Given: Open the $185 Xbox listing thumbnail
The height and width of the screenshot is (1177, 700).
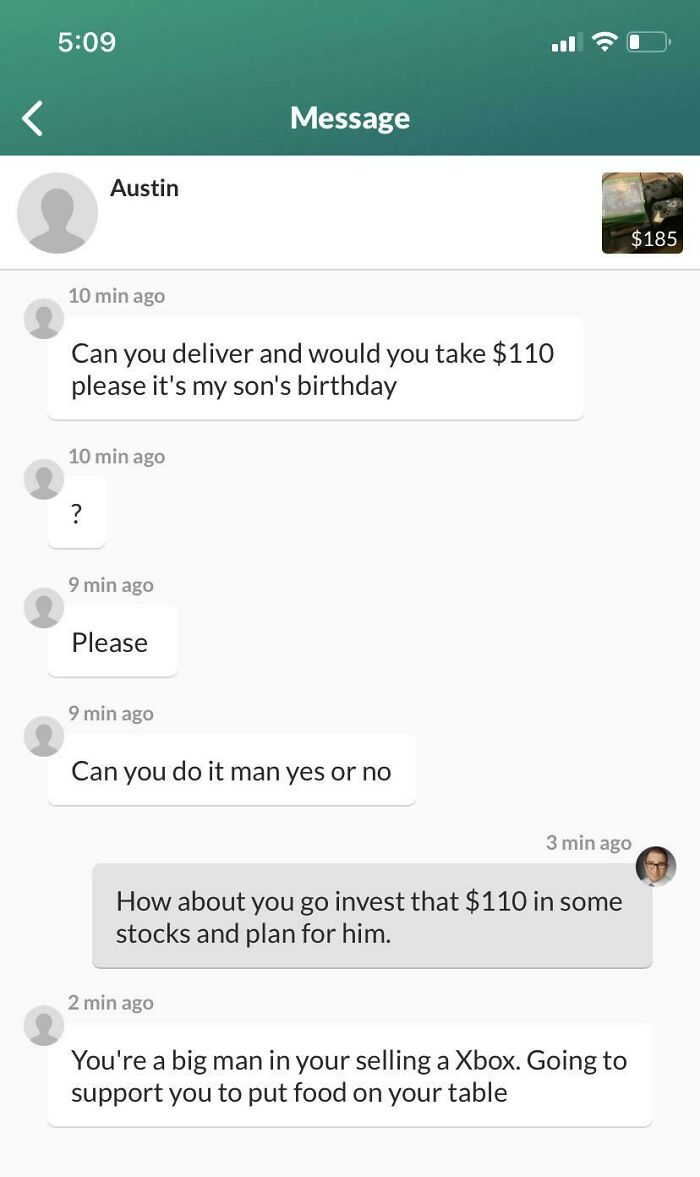Looking at the screenshot, I should [x=642, y=213].
